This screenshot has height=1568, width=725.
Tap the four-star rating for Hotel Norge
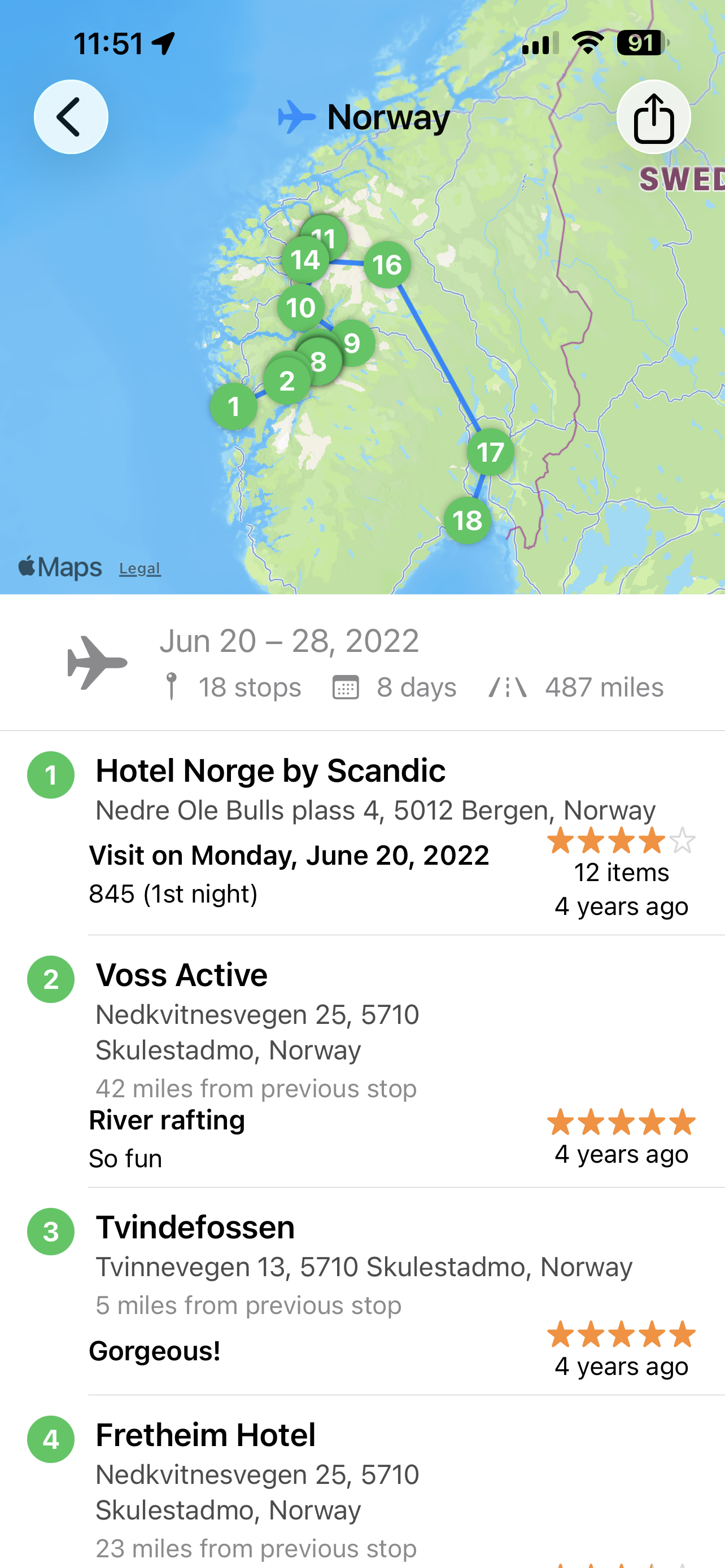(x=622, y=844)
